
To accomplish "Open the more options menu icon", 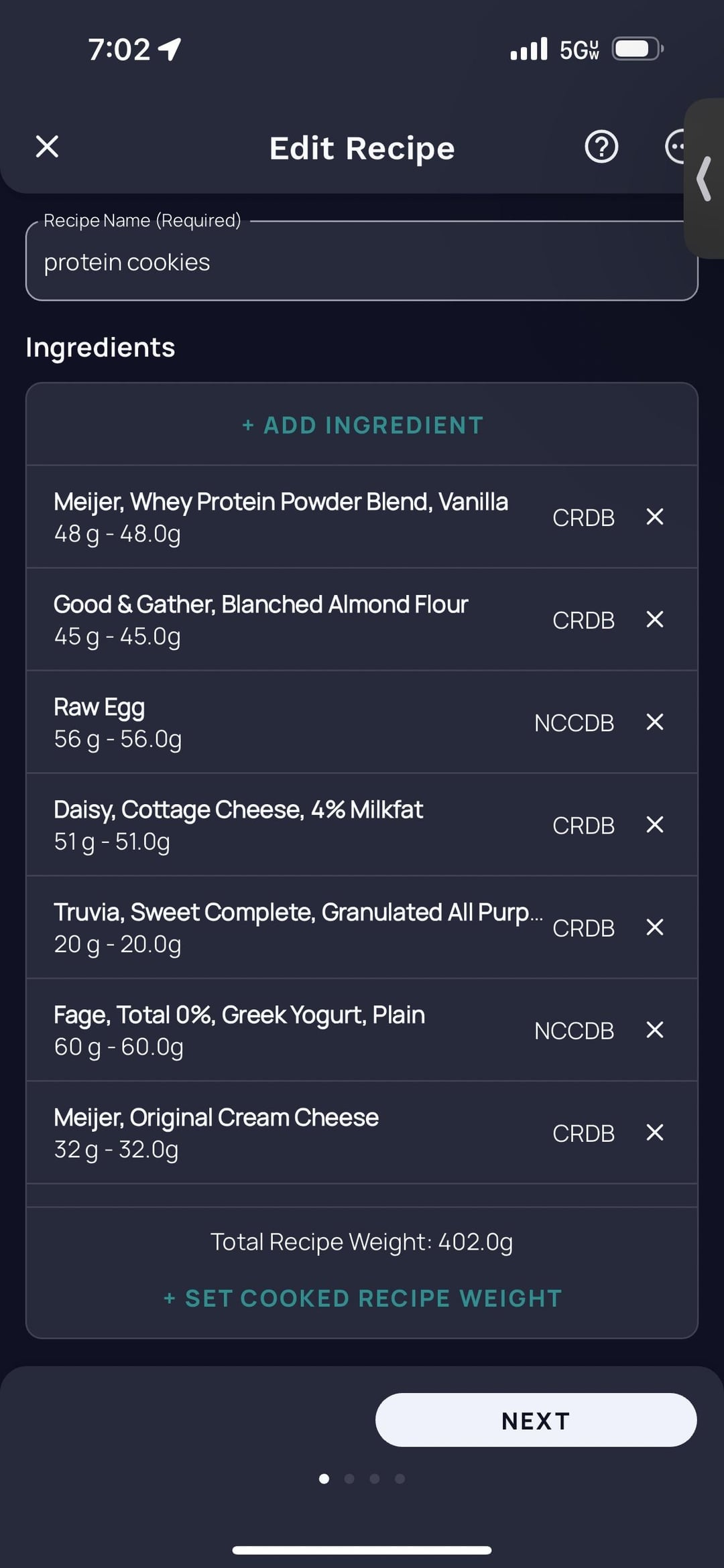I will tap(674, 146).
